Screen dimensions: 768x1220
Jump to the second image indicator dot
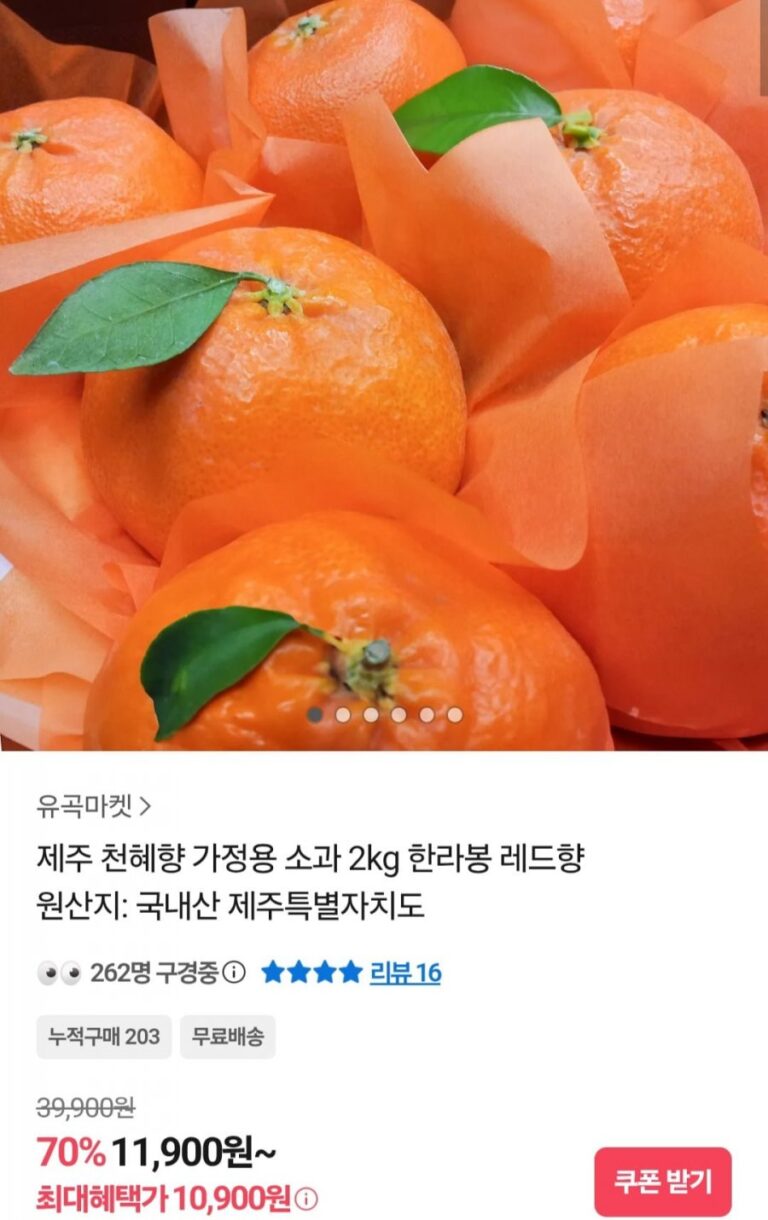pos(343,714)
